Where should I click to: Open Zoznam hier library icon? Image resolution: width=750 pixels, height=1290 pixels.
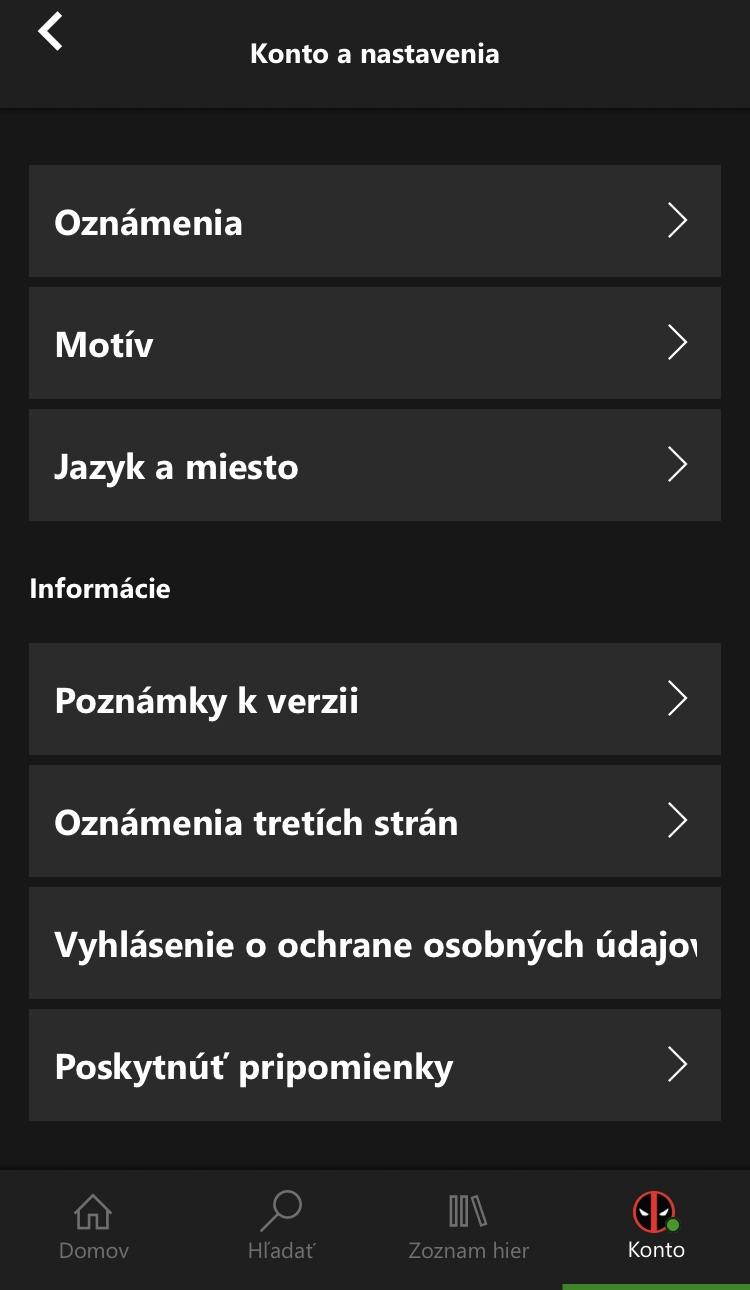coord(468,1210)
